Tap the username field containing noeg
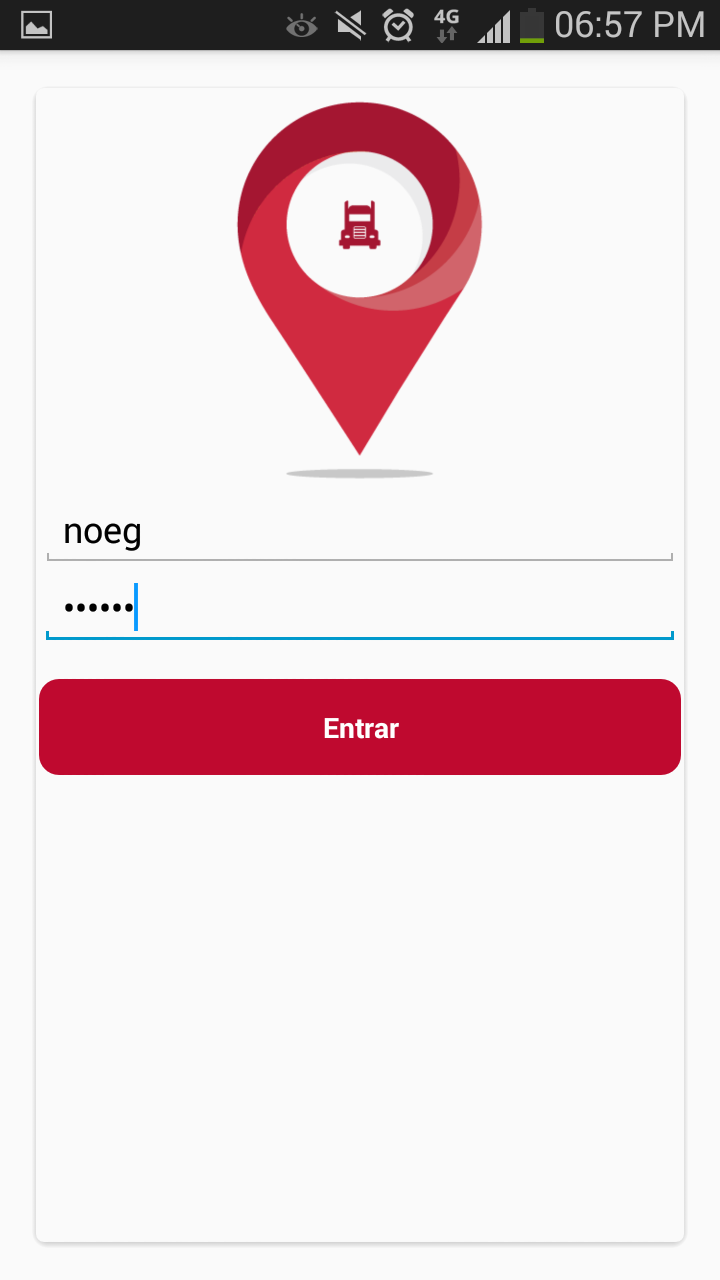 tap(360, 532)
